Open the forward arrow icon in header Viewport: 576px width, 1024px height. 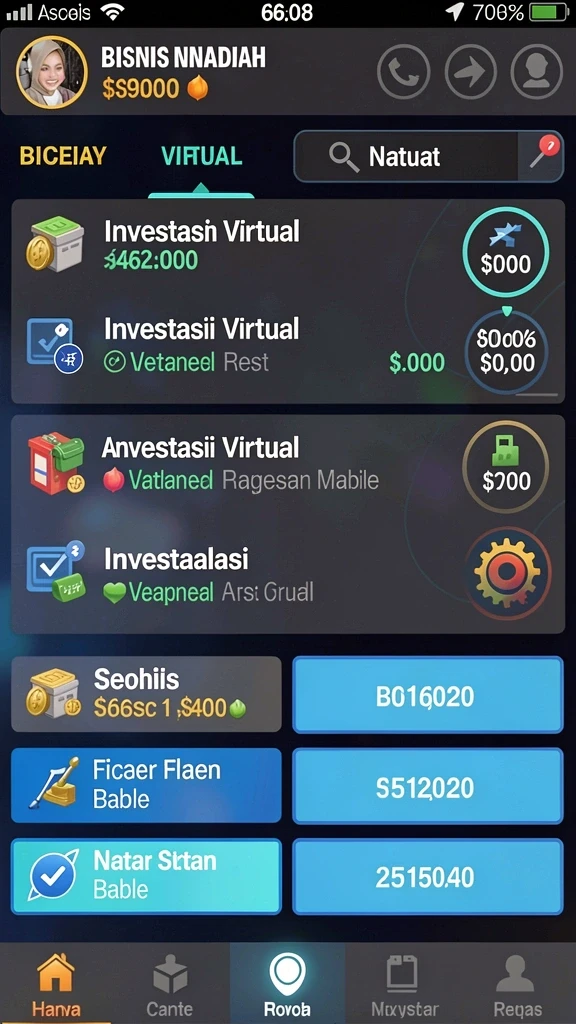470,71
